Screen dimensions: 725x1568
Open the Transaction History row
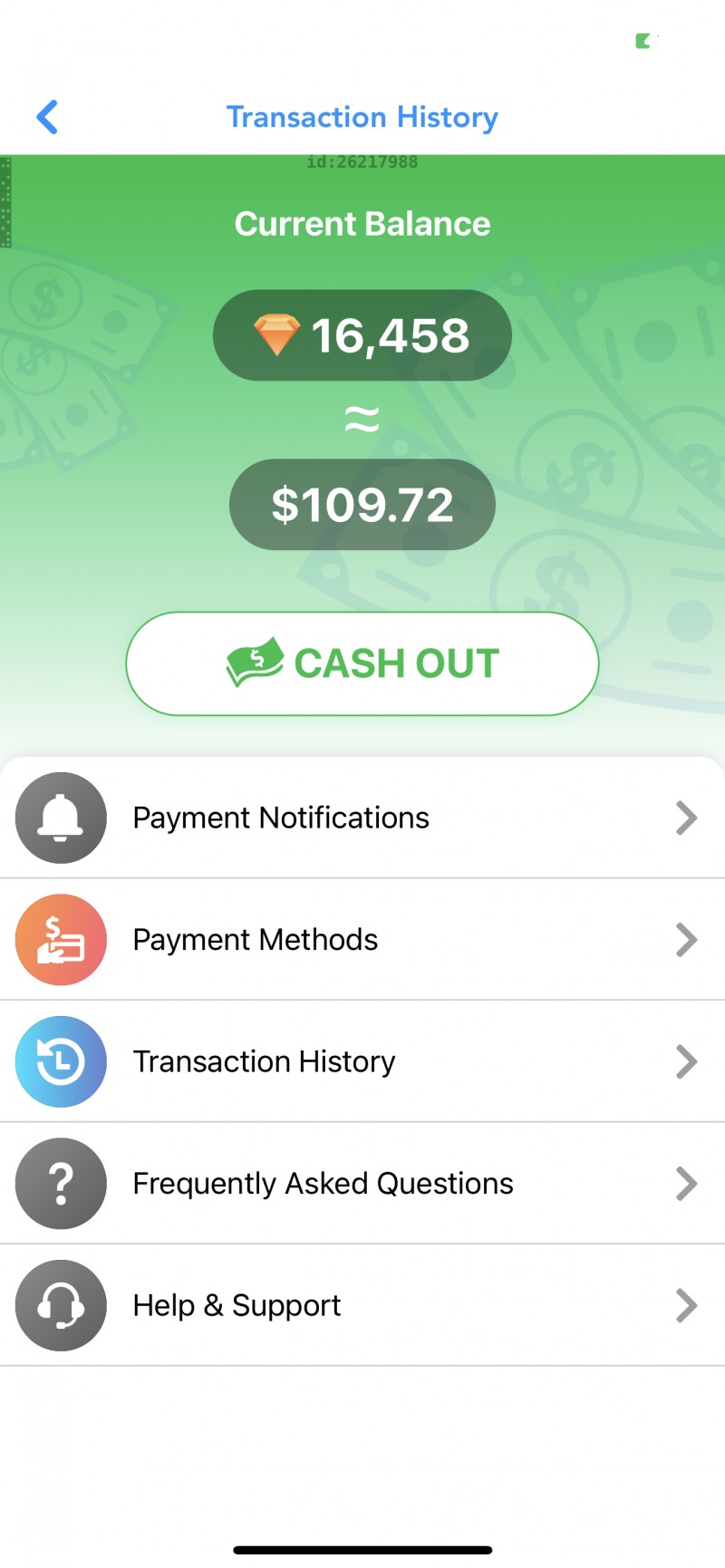(362, 1061)
